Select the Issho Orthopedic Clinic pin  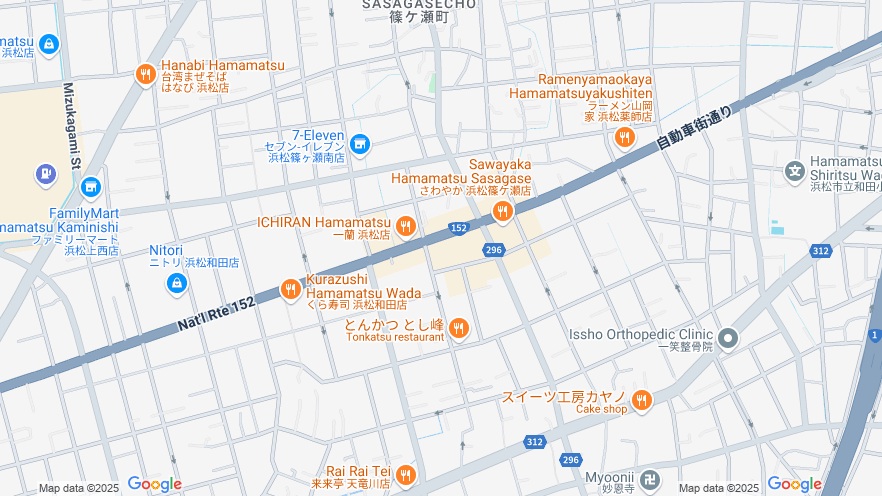[728, 339]
